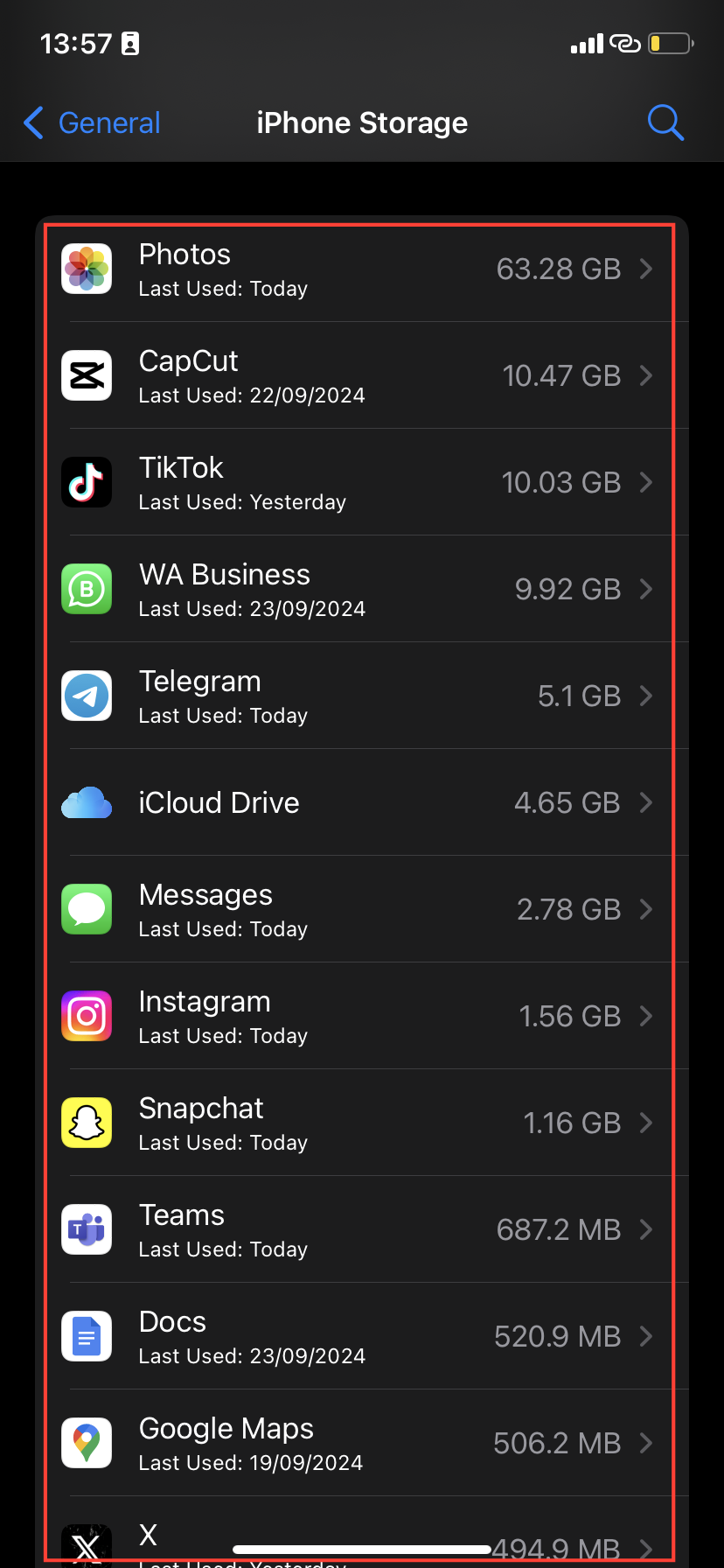Screen dimensions: 724x1568
Task: Go back to General settings
Action: [93, 123]
